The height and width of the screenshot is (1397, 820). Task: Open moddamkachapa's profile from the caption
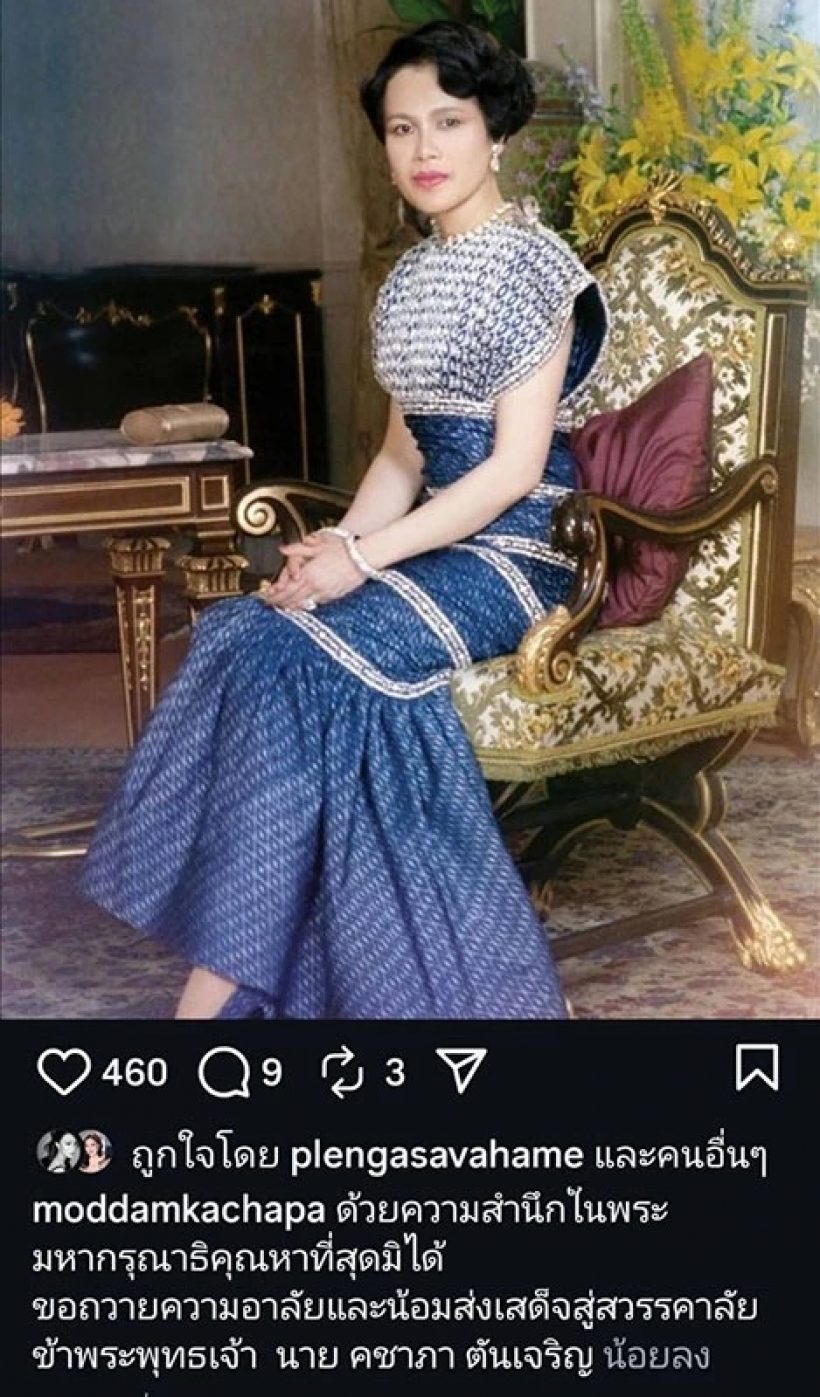(179, 1210)
